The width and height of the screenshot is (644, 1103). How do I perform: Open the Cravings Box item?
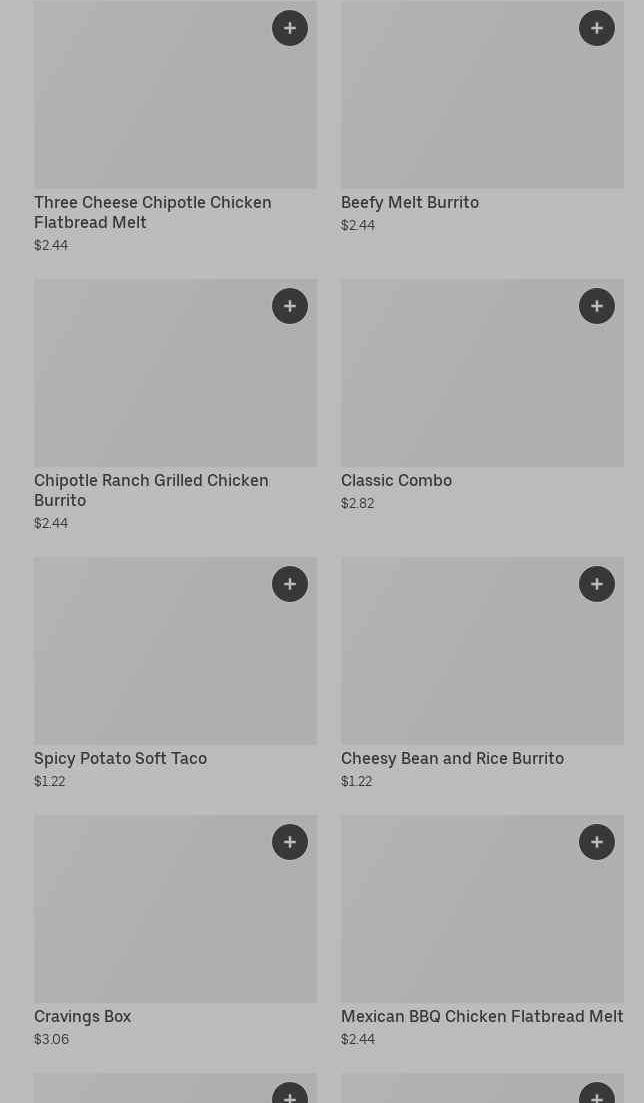[x=82, y=1016]
